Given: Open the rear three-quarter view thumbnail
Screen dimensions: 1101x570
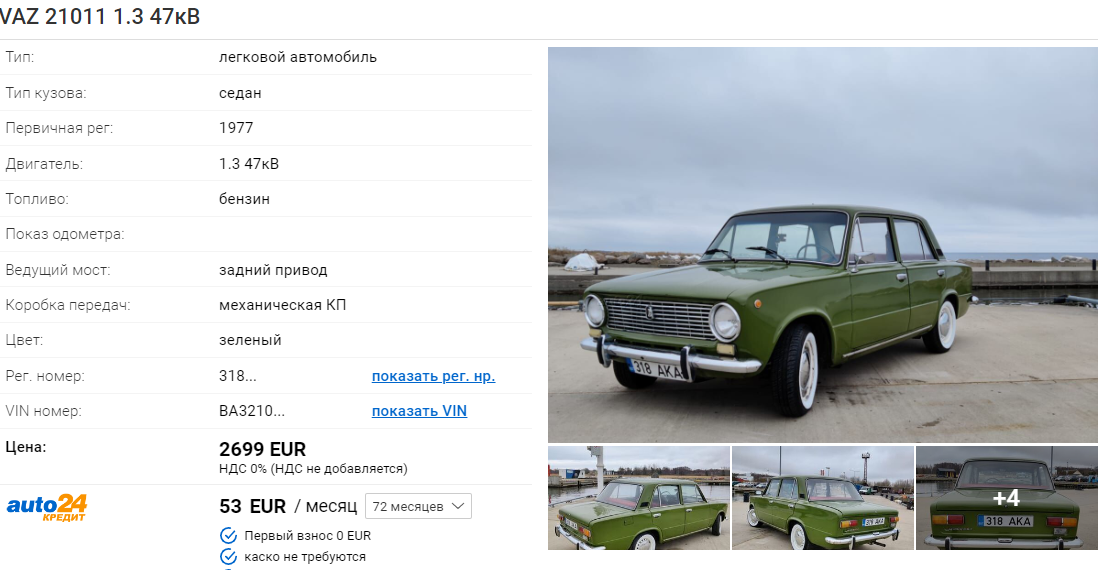Looking at the screenshot, I should point(822,498).
